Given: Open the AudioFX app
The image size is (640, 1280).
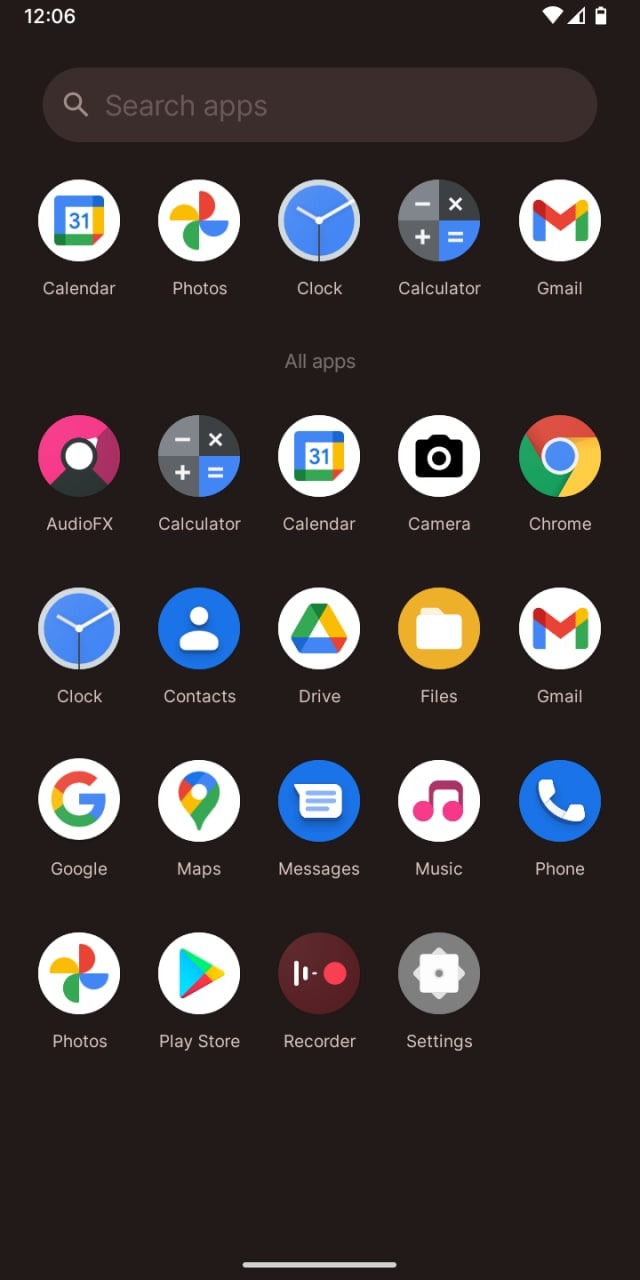Looking at the screenshot, I should click(x=79, y=456).
